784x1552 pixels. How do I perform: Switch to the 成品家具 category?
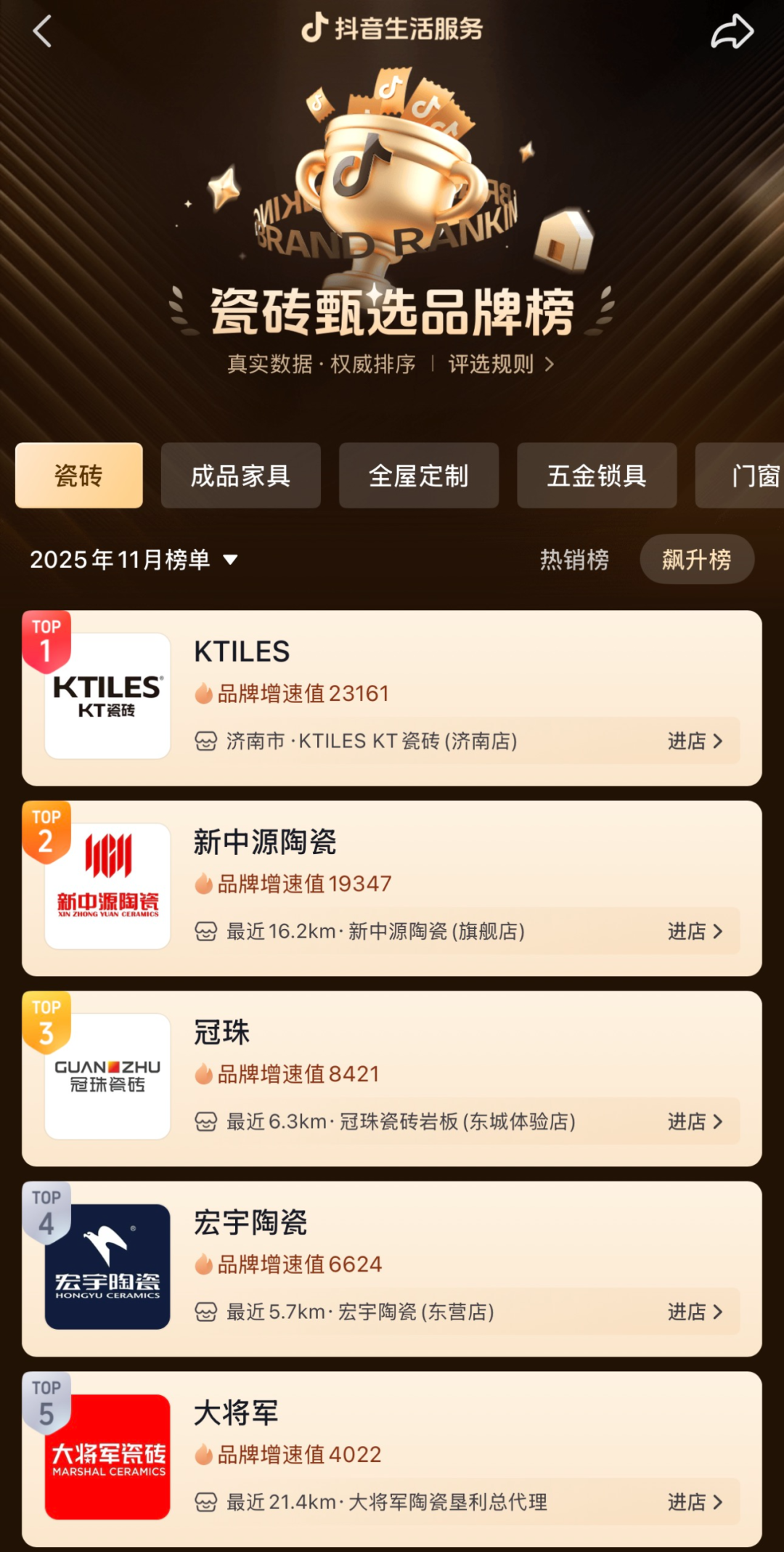tap(240, 476)
